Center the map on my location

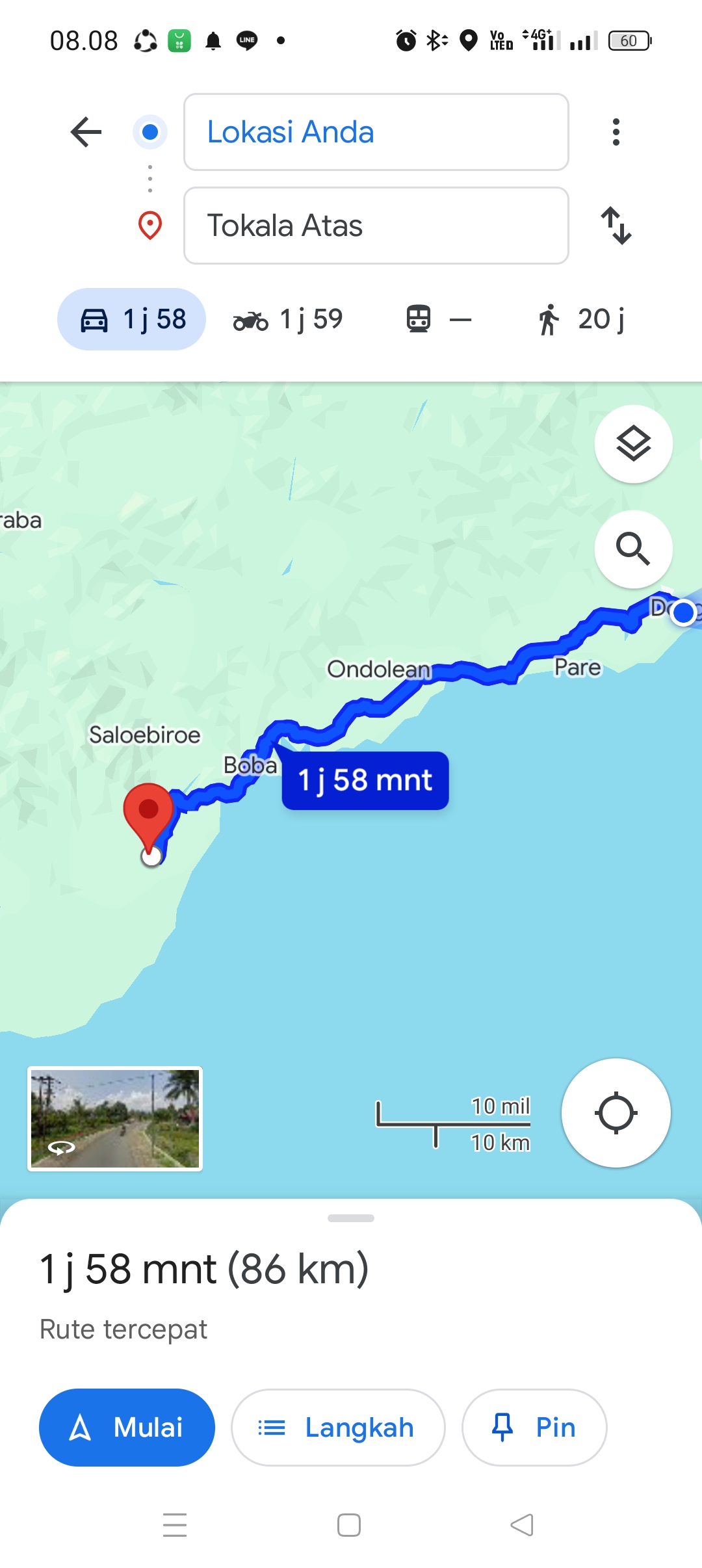point(616,1113)
